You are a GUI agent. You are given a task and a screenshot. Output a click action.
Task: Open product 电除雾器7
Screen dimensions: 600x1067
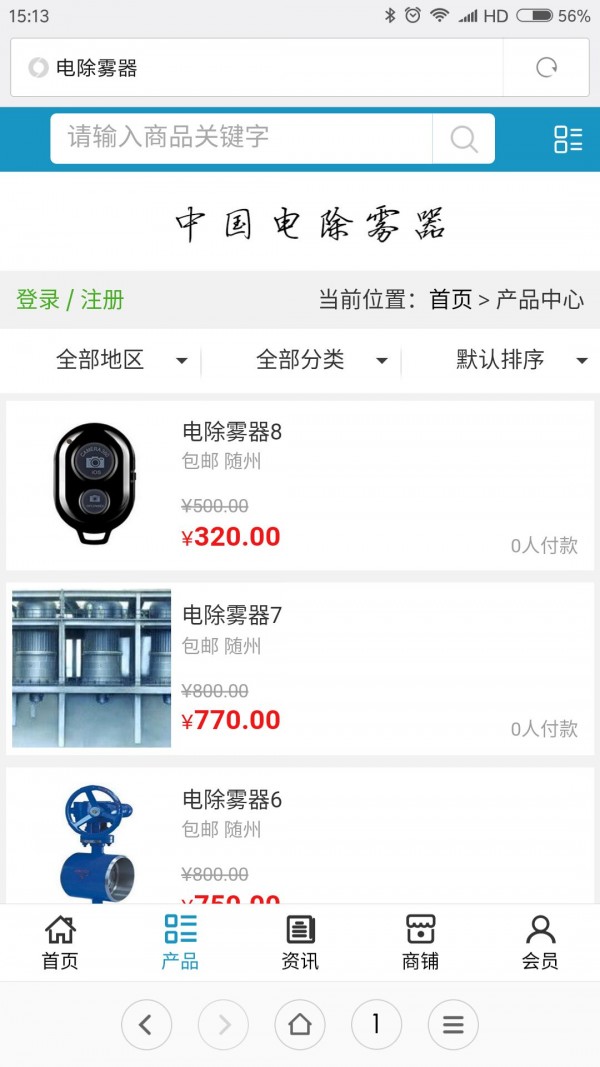(232, 615)
